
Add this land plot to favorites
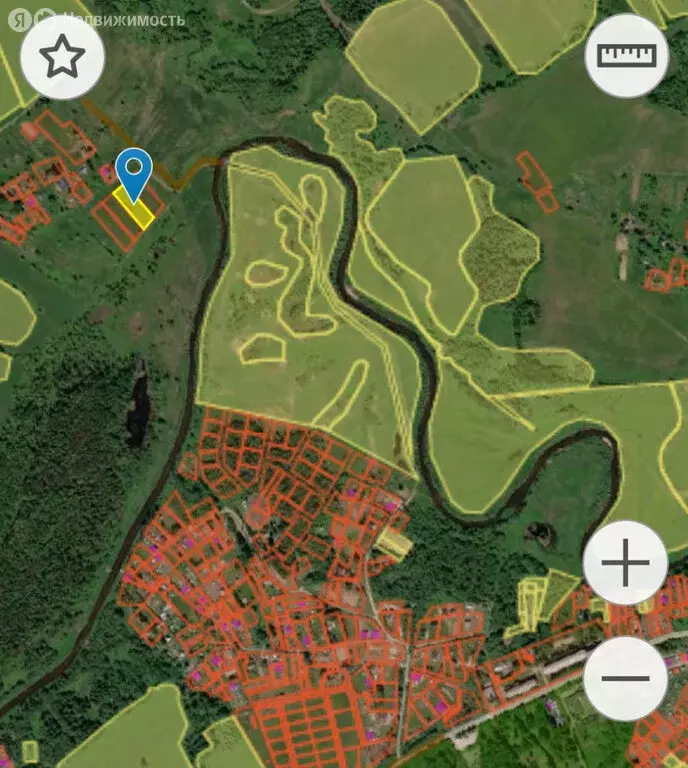(x=62, y=57)
